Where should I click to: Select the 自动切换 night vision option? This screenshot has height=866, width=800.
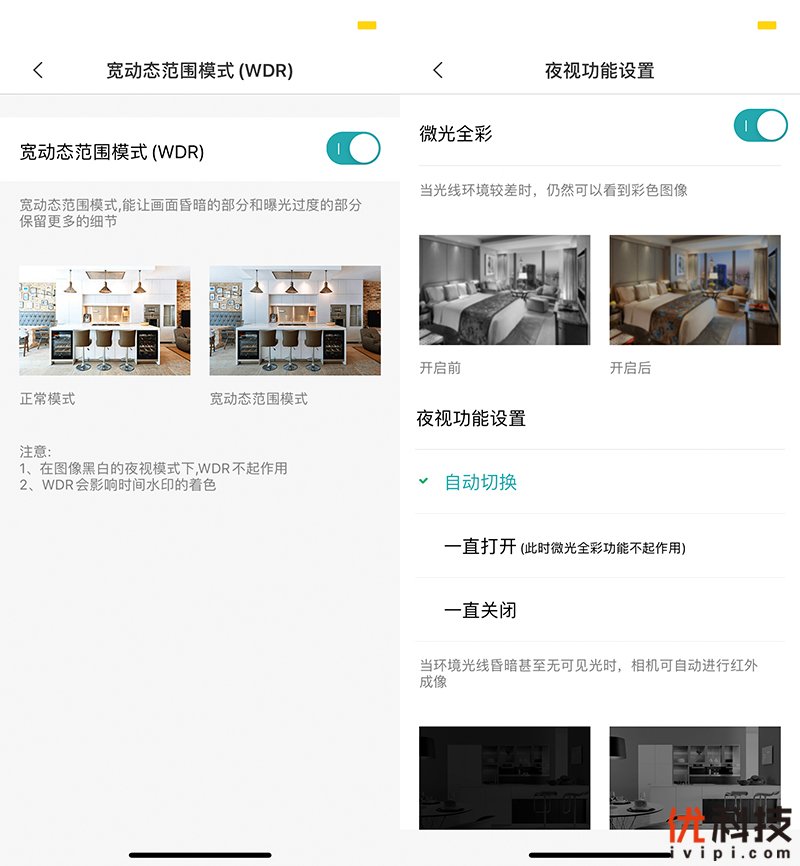pyautogui.click(x=481, y=482)
